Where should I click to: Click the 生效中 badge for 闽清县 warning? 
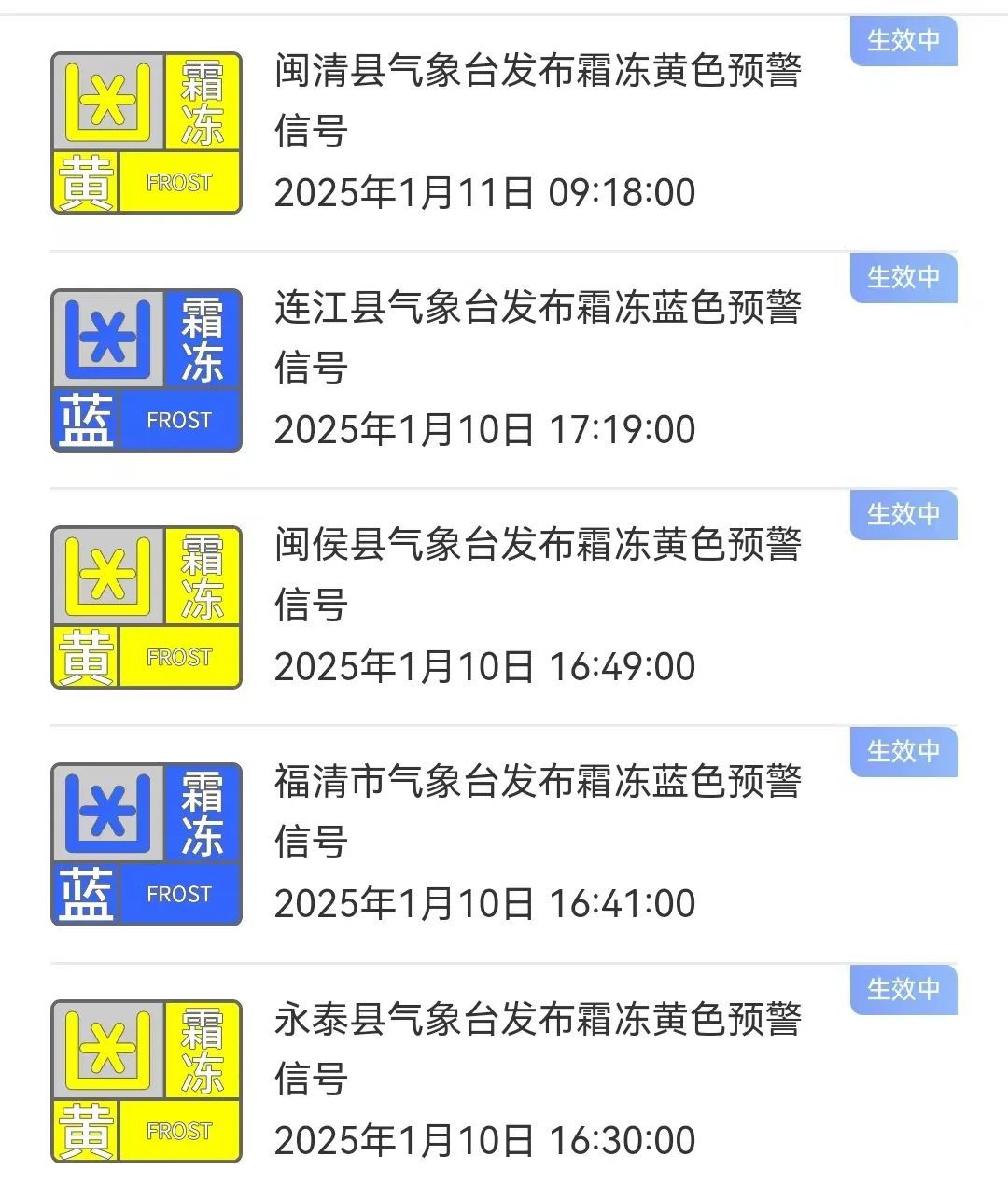click(x=903, y=41)
